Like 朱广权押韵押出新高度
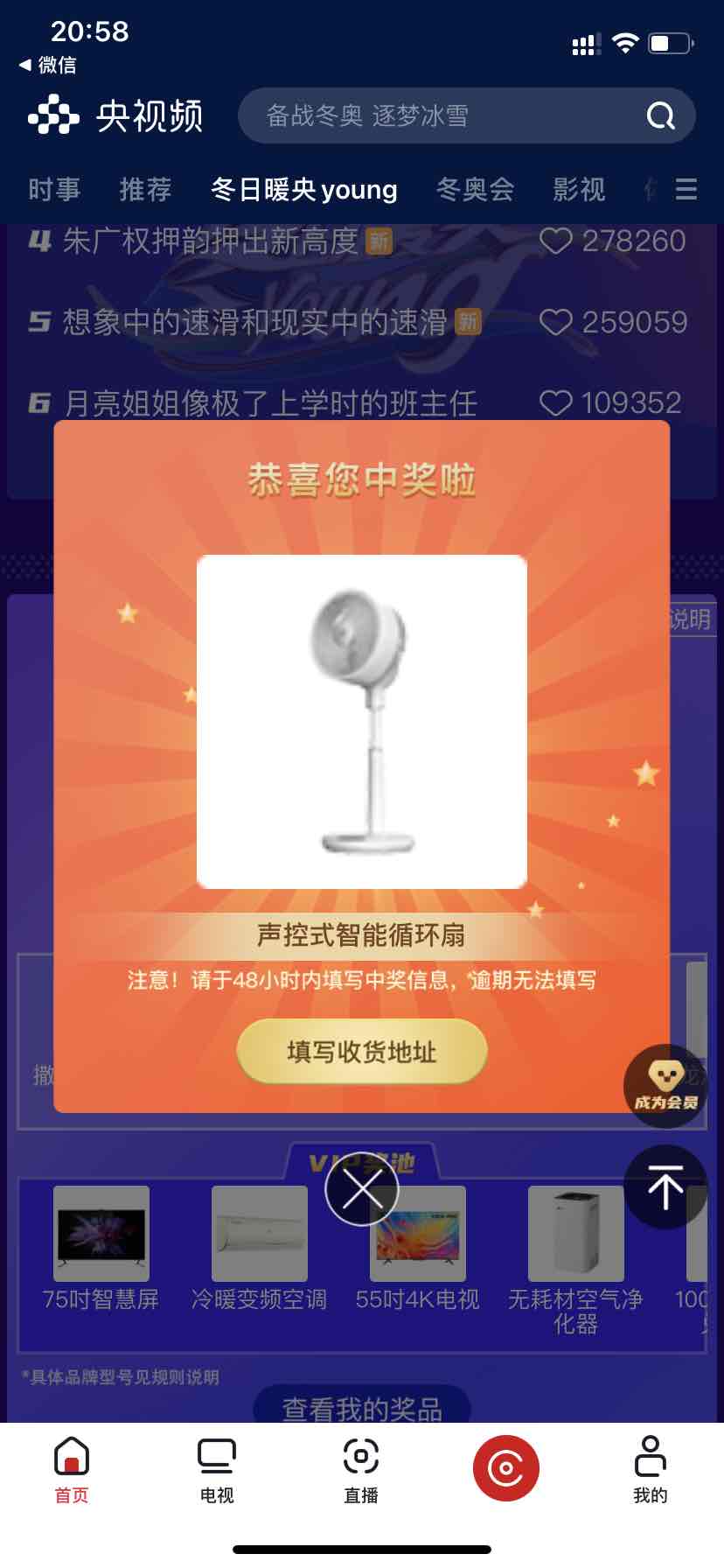This screenshot has height=1568, width=724. click(x=556, y=241)
